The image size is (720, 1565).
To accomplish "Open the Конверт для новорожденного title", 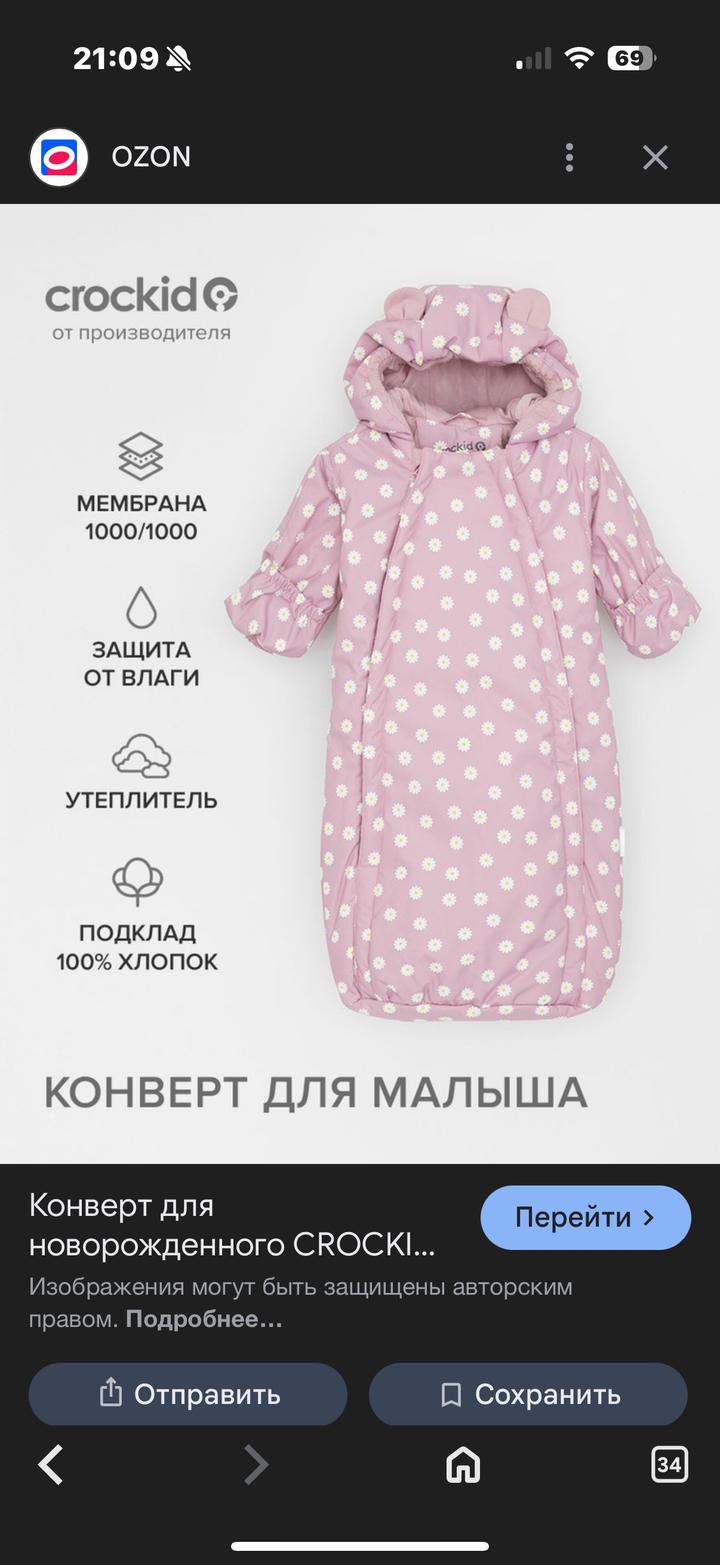I will 232,1226.
